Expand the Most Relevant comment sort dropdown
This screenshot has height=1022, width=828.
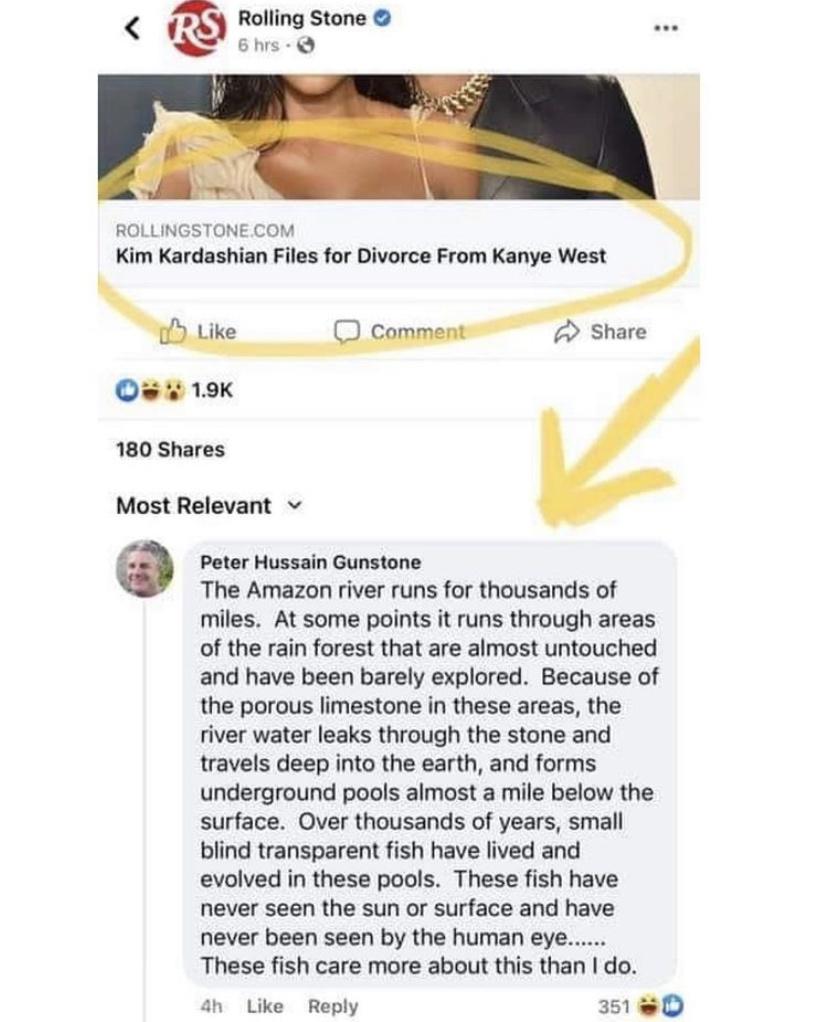208,505
